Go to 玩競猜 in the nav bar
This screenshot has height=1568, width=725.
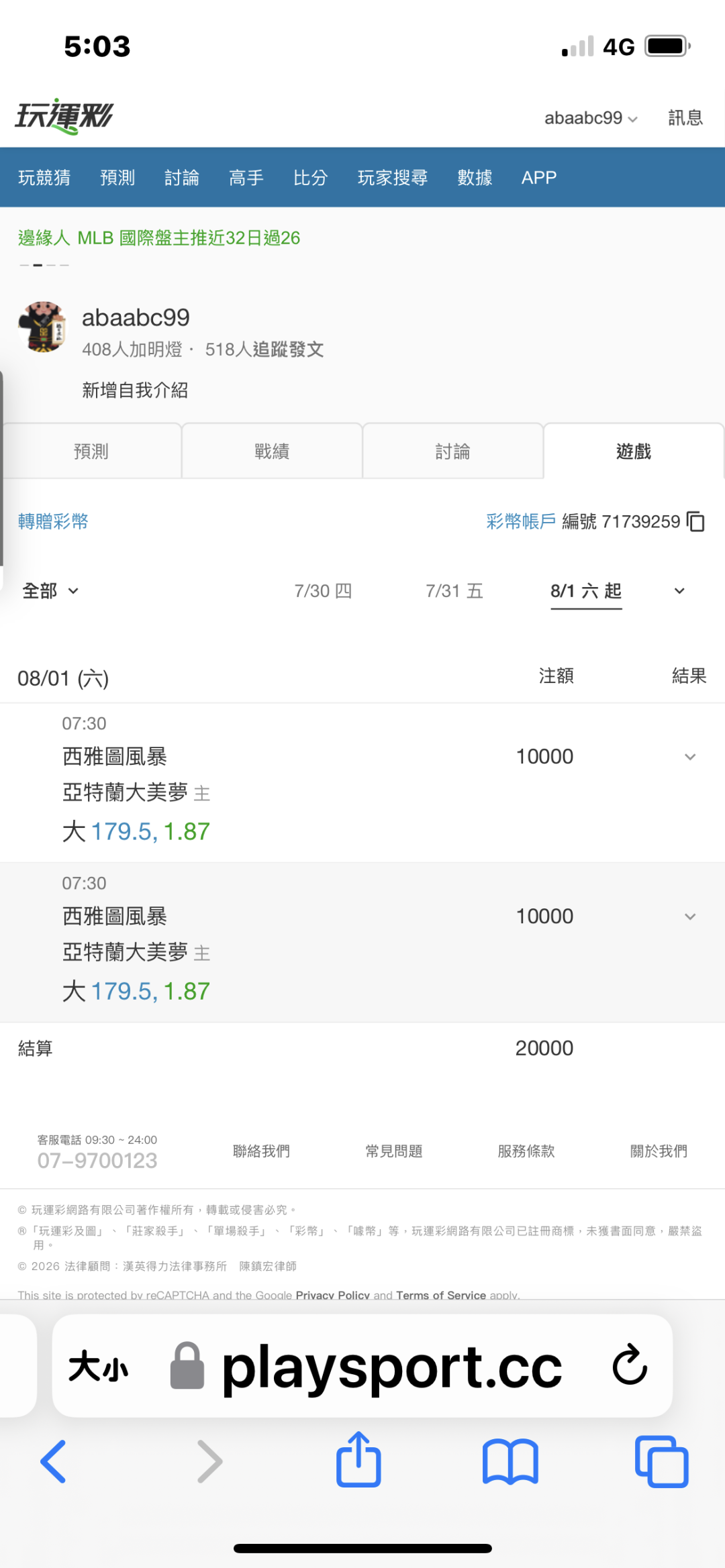pyautogui.click(x=44, y=178)
